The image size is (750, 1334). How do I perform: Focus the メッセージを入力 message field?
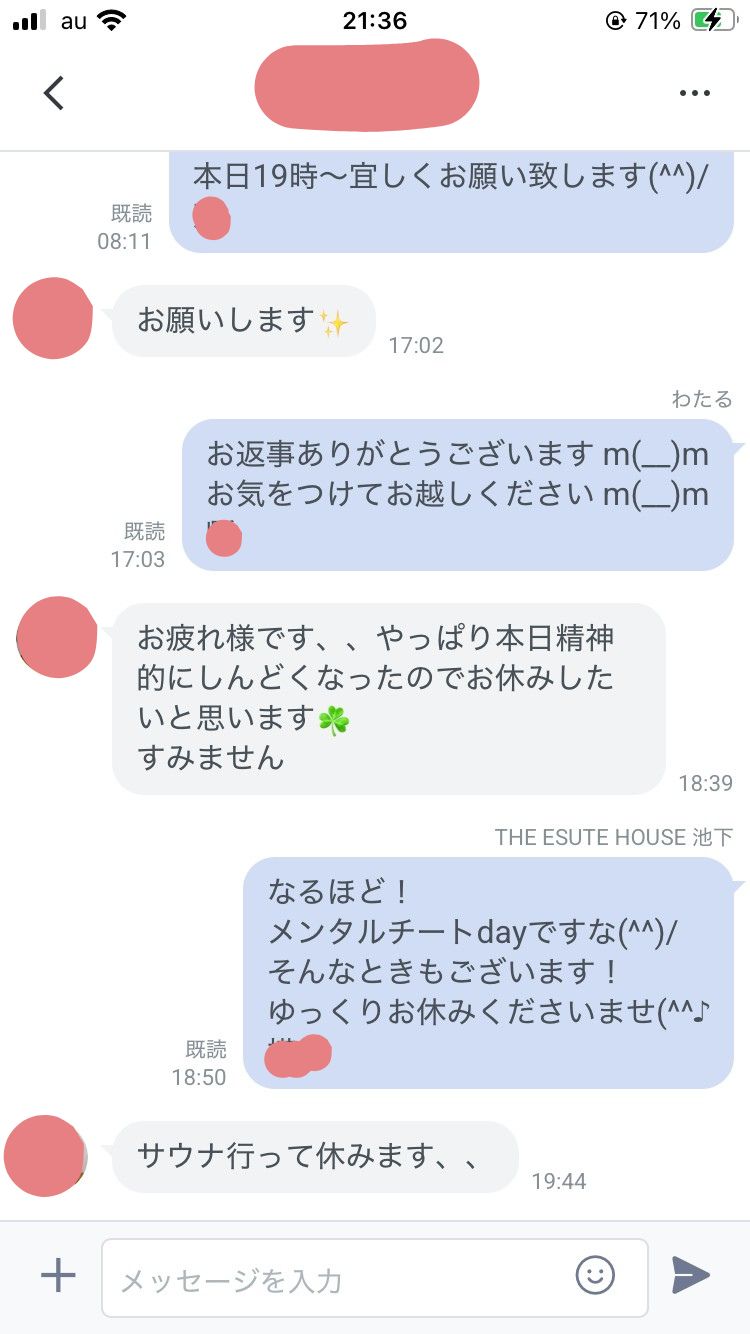(340, 1279)
